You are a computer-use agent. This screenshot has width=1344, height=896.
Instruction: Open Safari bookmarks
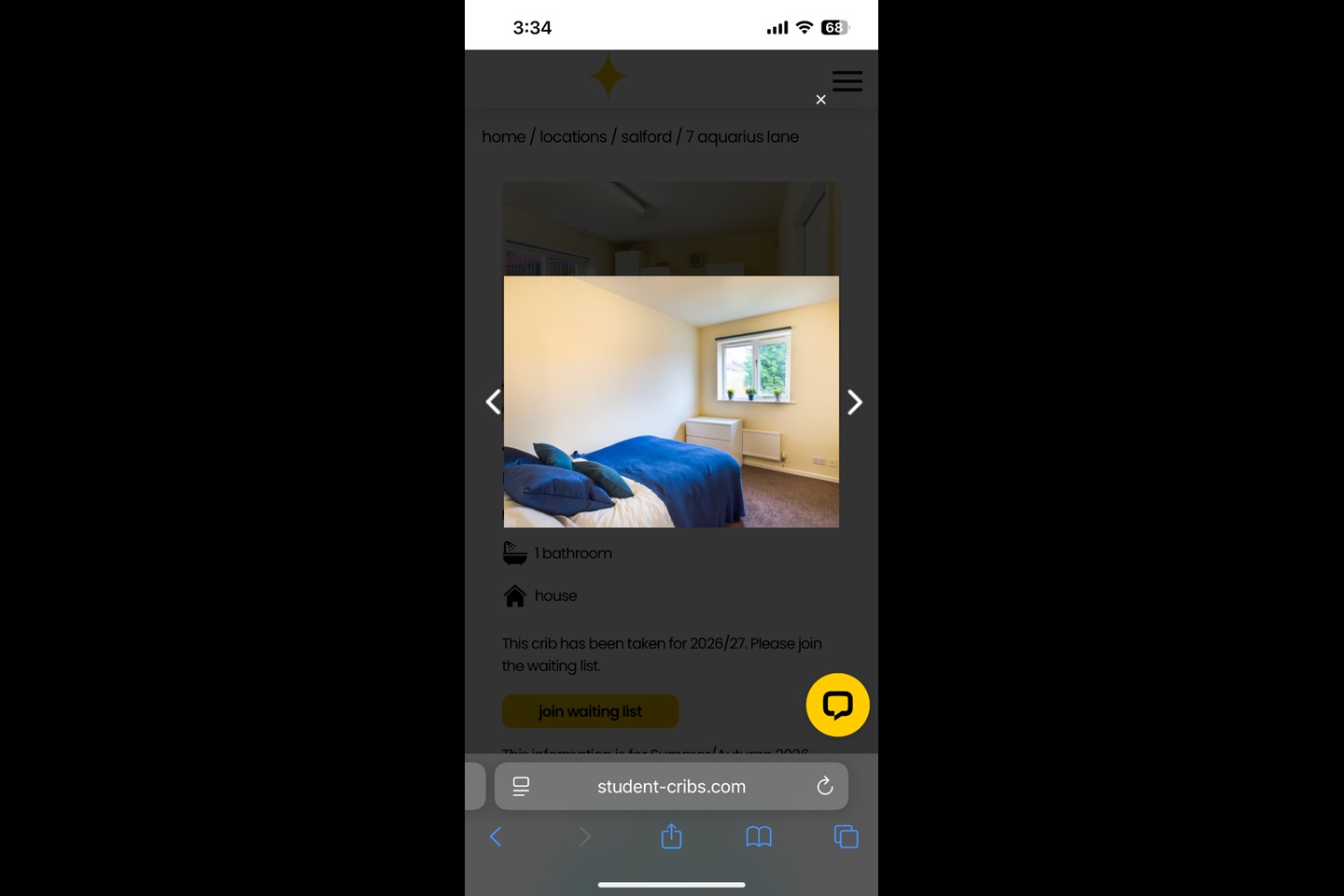coord(759,837)
